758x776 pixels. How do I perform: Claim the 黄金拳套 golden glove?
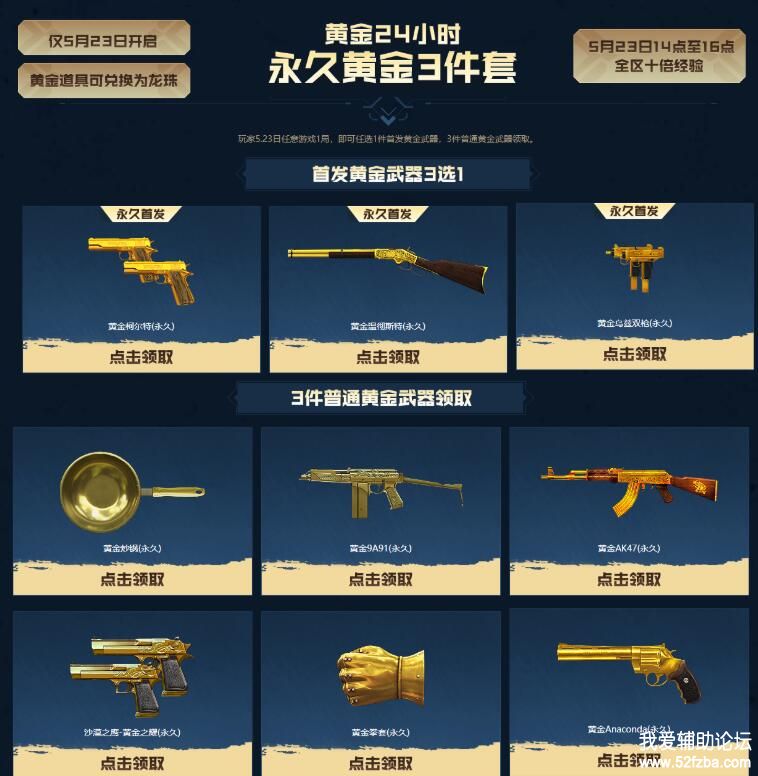380,764
